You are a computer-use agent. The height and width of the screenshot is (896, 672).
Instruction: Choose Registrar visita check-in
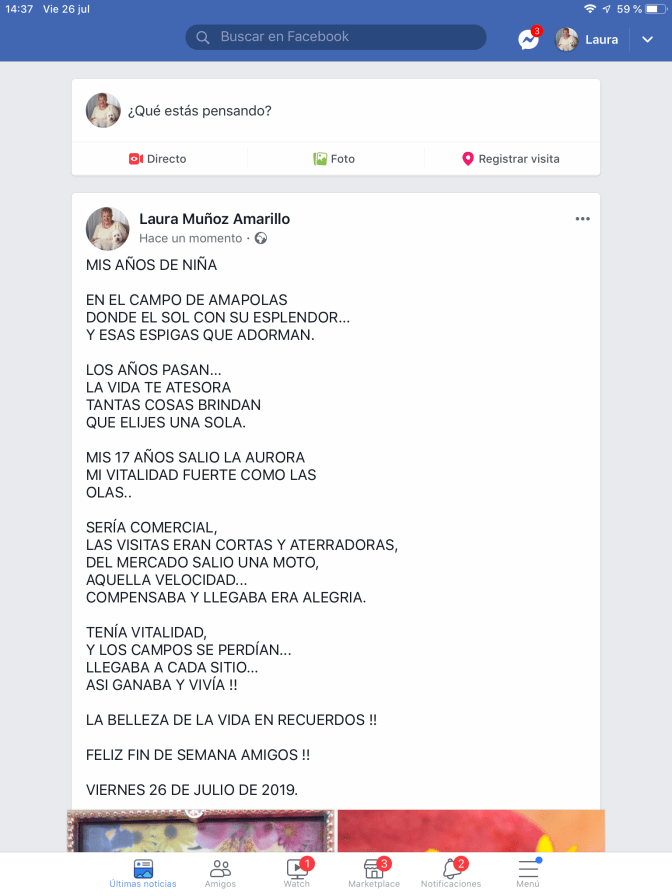tap(510, 159)
